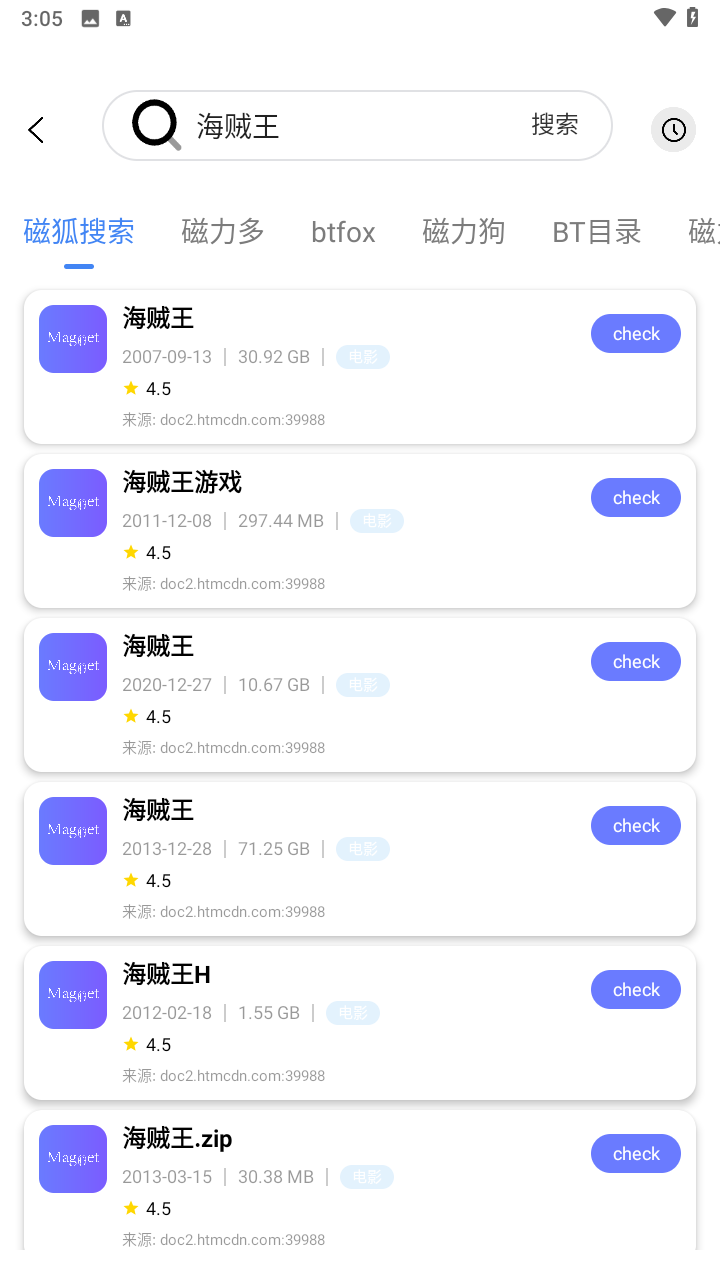Tap the Magnet thumbnail of the first 海贼王 result
The height and width of the screenshot is (1280, 720).
[x=72, y=338]
